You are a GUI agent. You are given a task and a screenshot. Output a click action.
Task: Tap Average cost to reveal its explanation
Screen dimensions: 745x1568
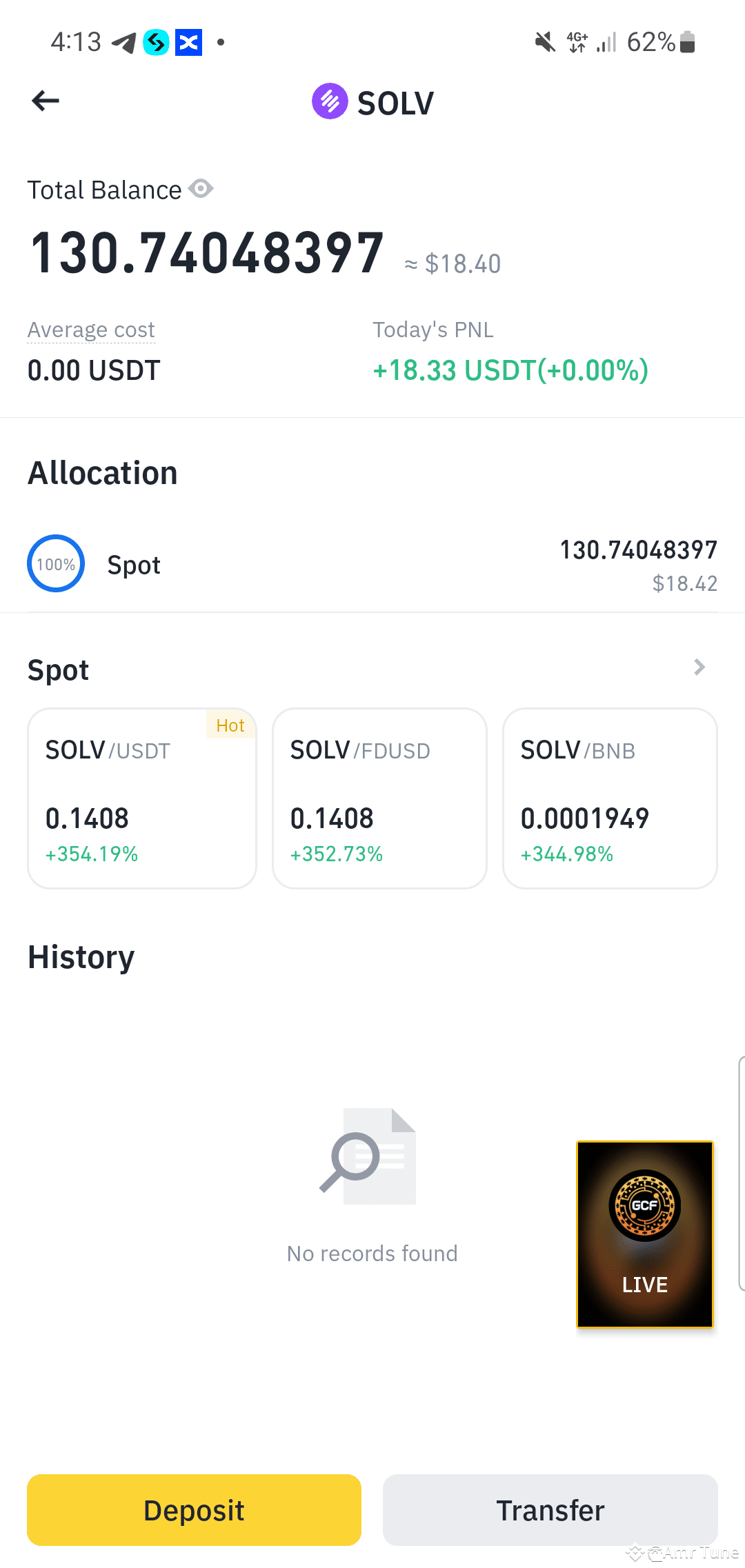coord(91,330)
